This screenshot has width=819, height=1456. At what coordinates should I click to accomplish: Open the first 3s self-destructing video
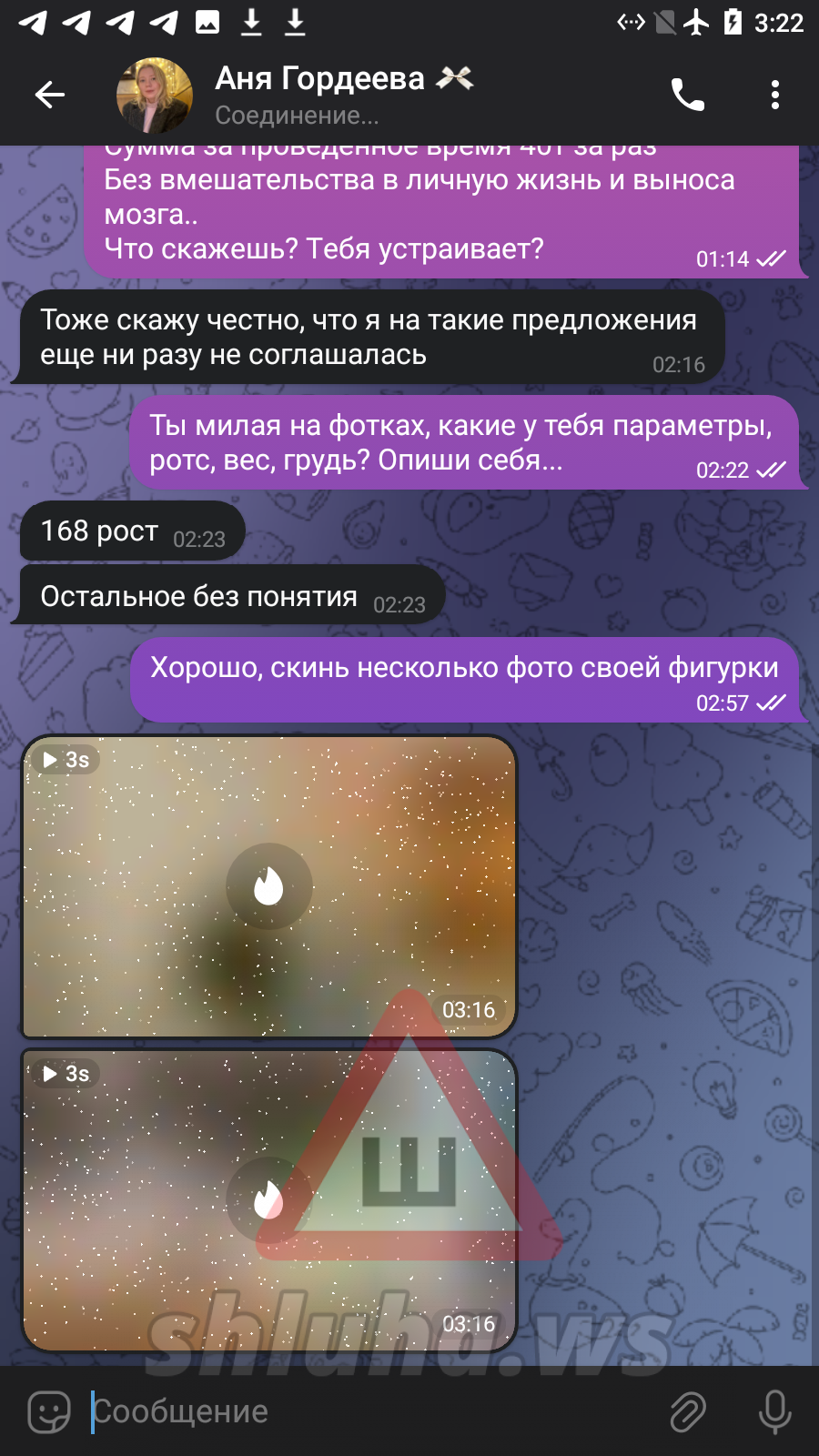tap(268, 886)
